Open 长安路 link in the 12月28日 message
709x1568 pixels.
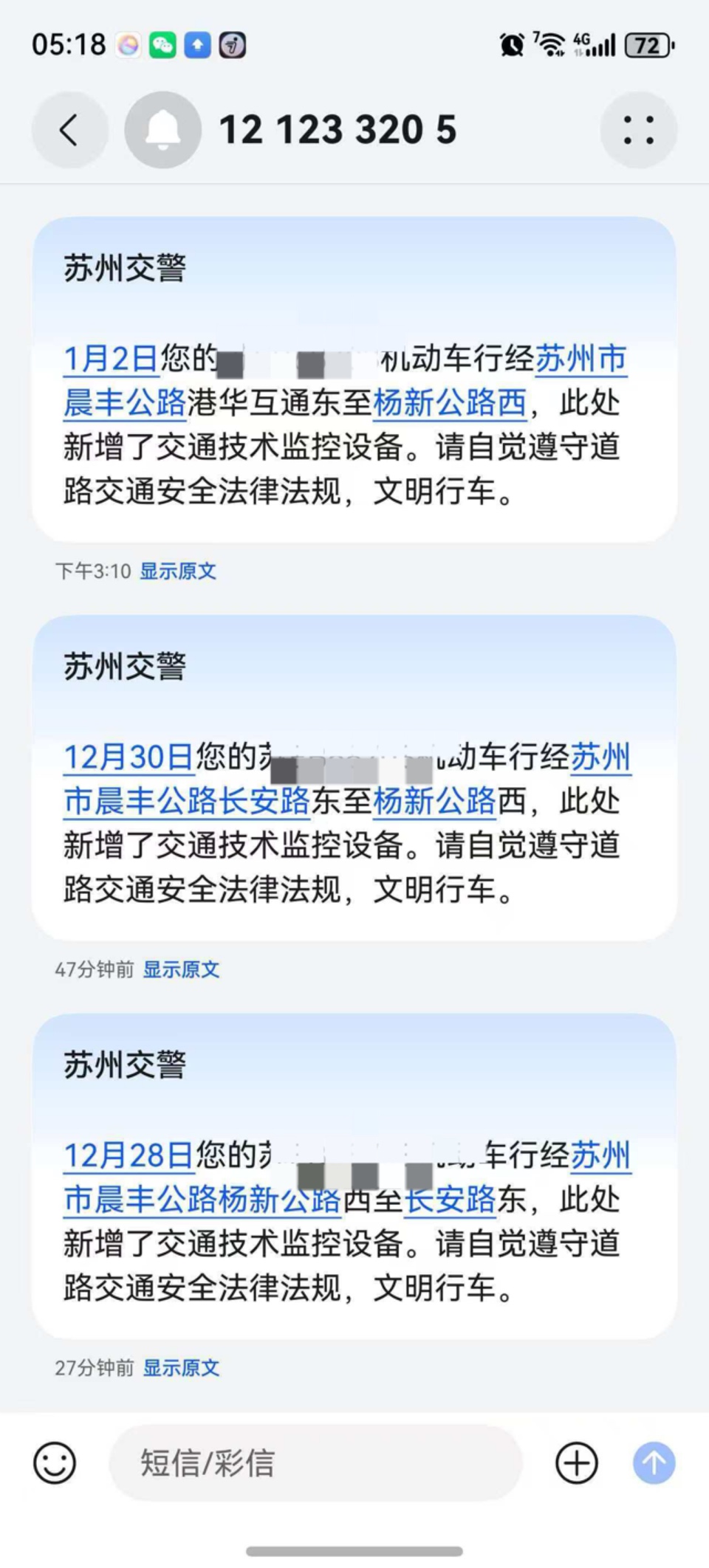[x=451, y=1200]
